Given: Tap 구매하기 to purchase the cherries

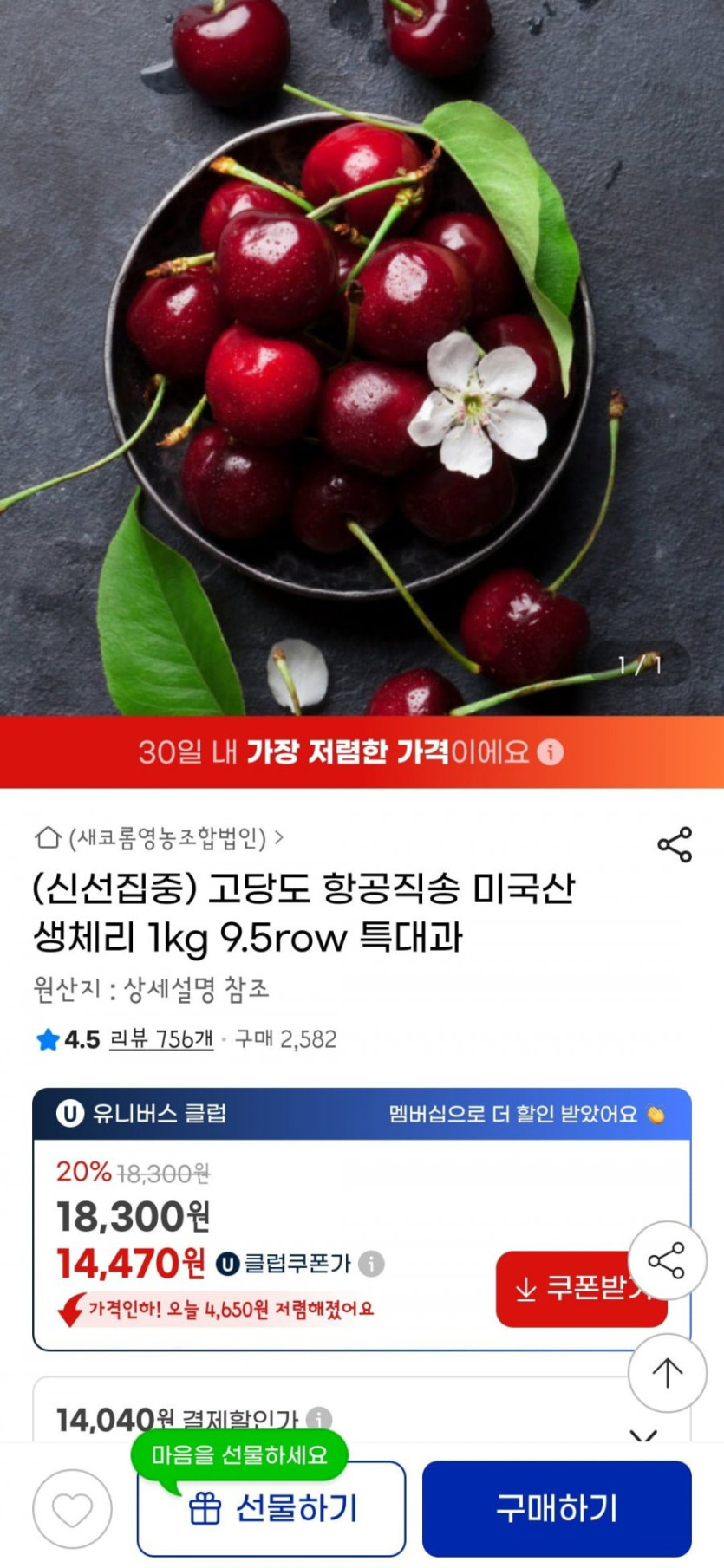Looking at the screenshot, I should point(557,1508).
